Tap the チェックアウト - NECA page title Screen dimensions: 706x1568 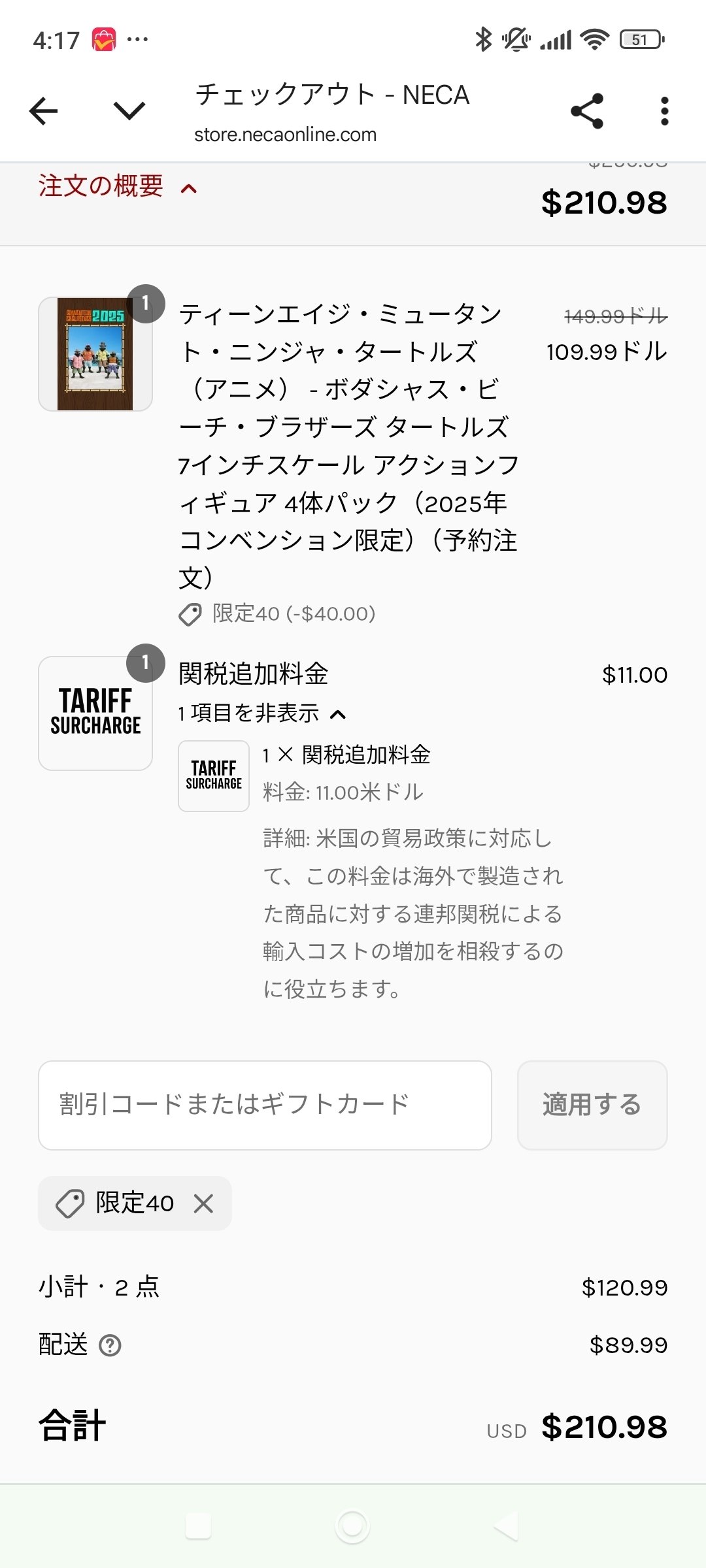(x=332, y=95)
